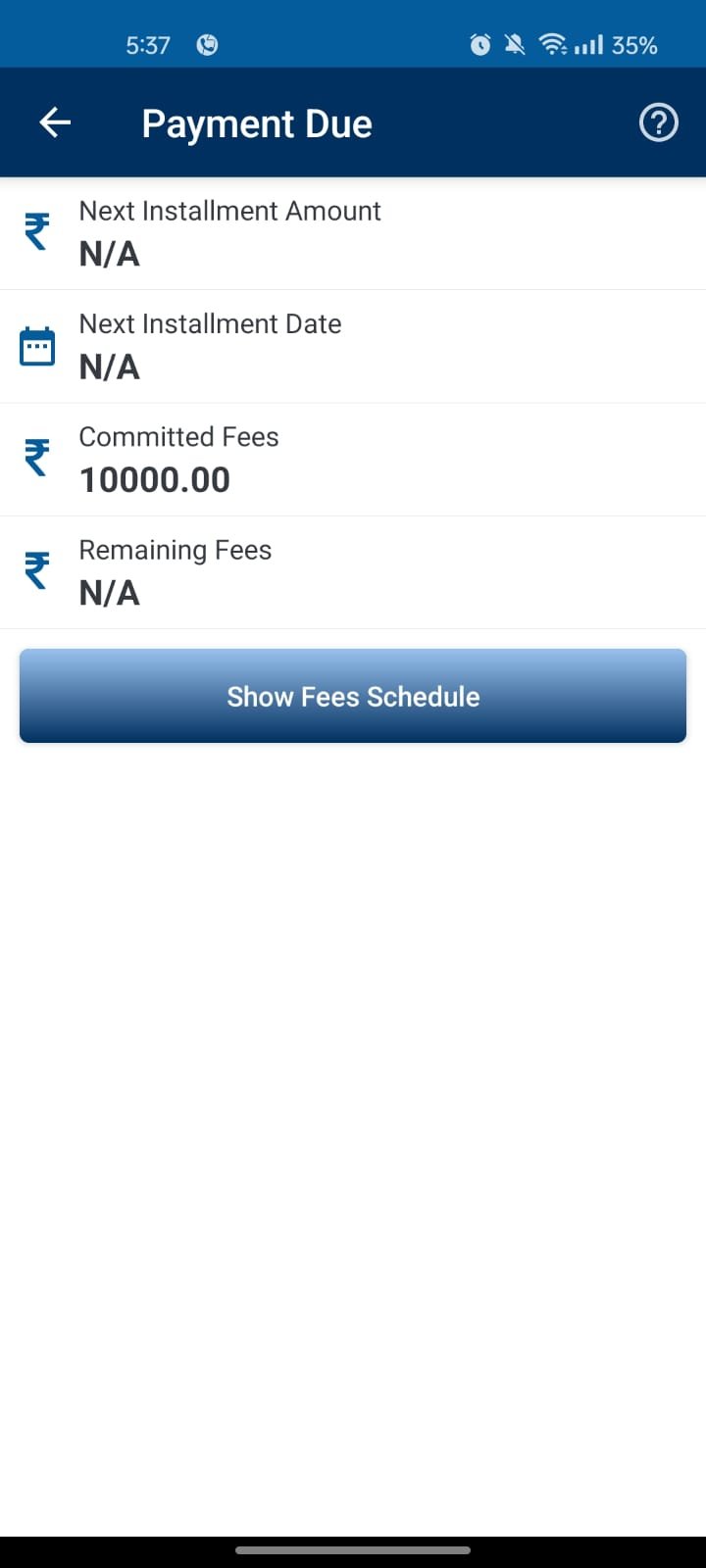
Task: Go back from Payment Due screen
Action: tap(55, 122)
